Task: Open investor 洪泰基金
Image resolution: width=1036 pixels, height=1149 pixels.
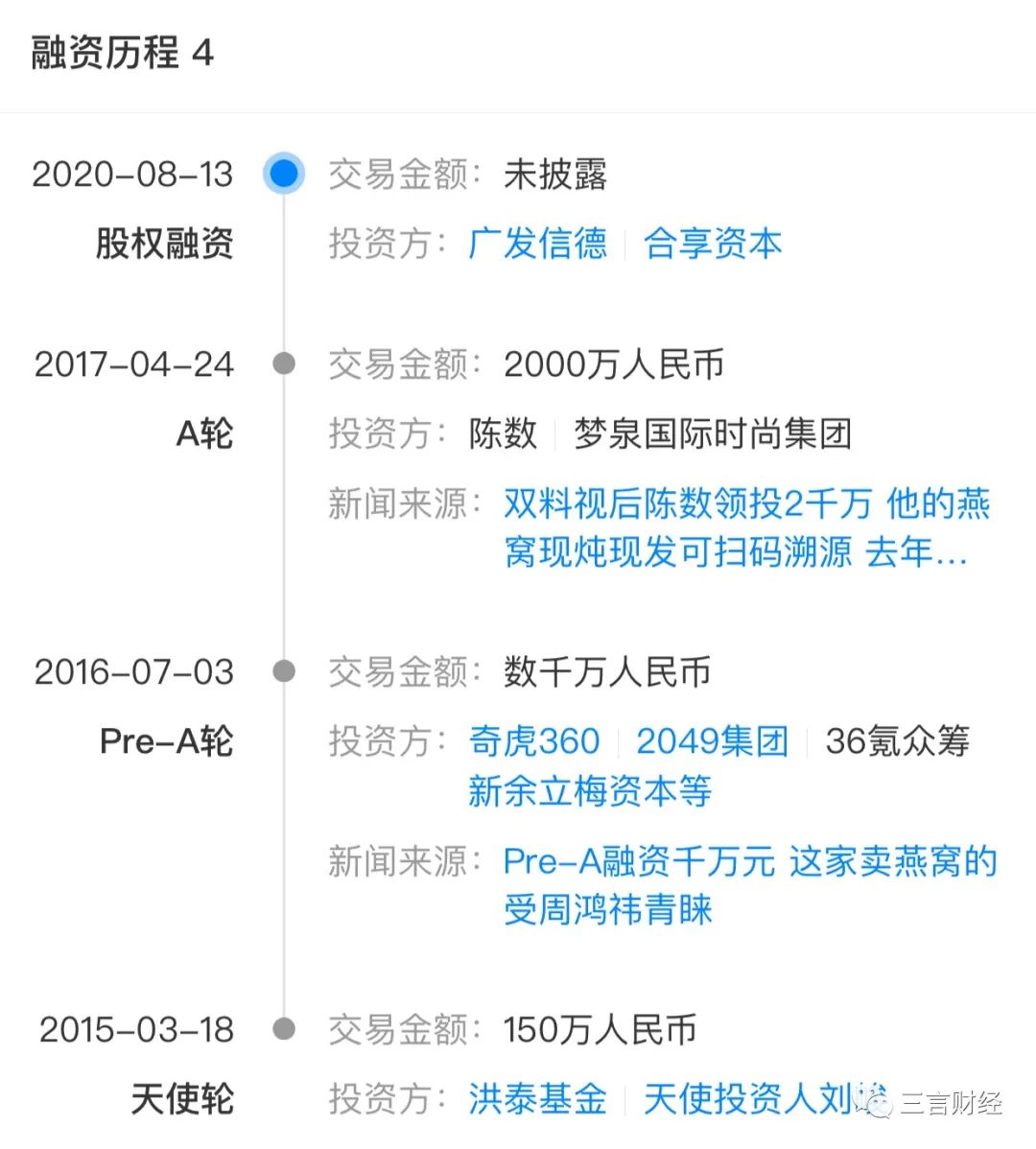Action: pos(537,1099)
